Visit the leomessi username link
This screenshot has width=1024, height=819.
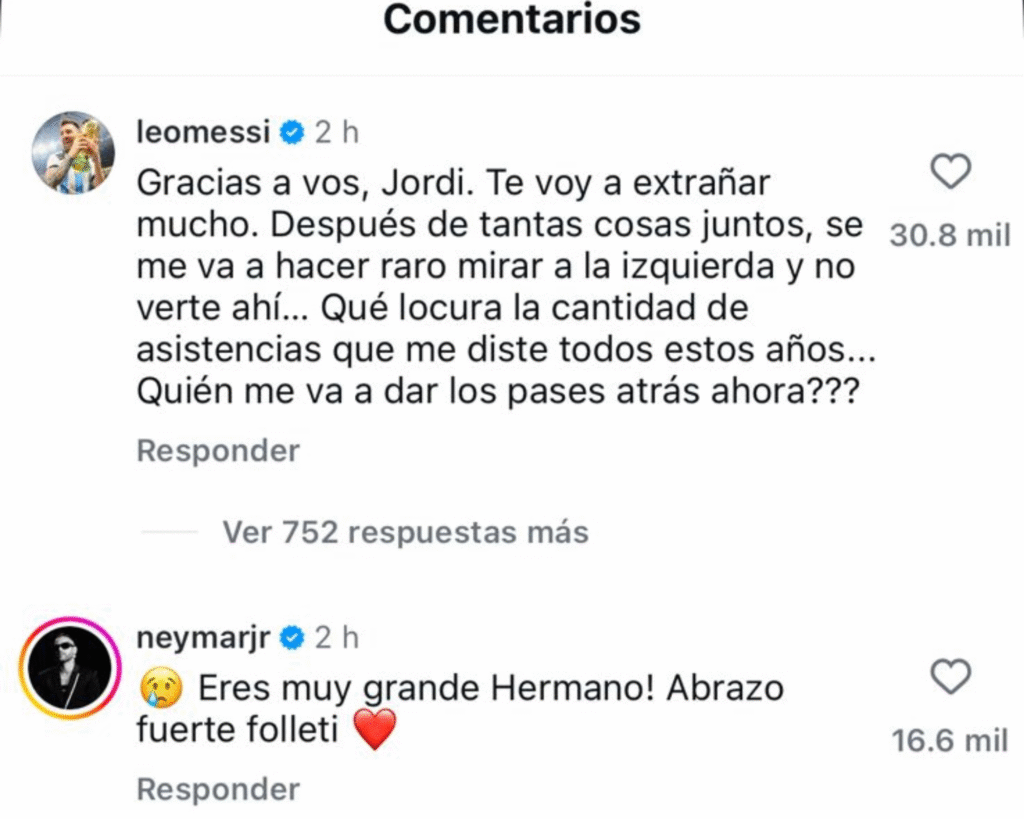tap(203, 131)
